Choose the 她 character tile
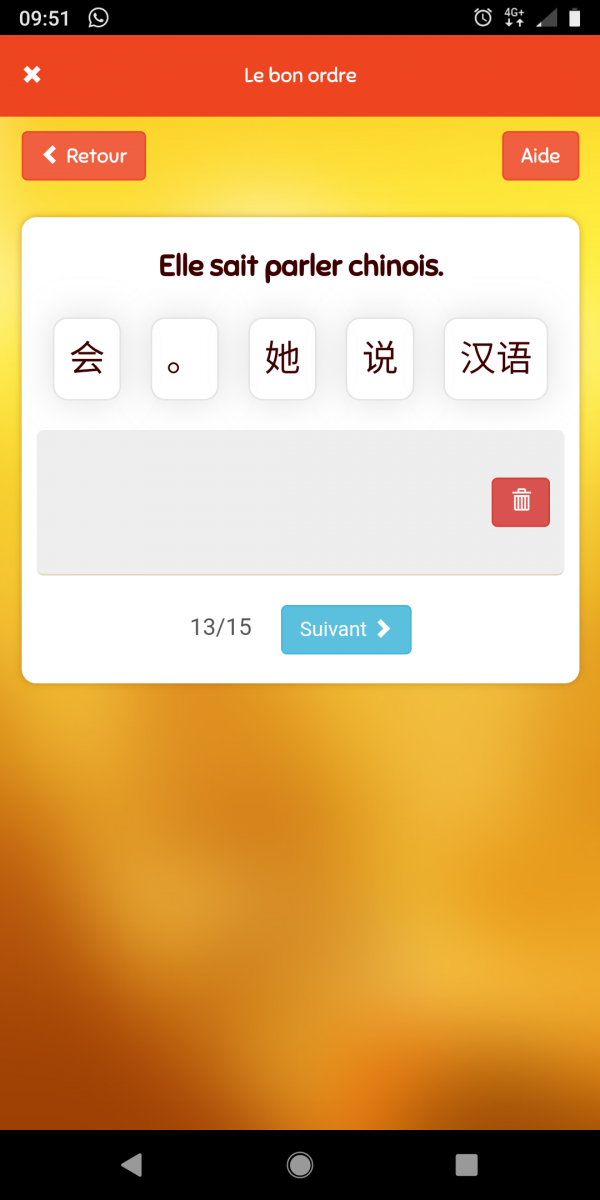The height and width of the screenshot is (1200, 600). coord(282,359)
